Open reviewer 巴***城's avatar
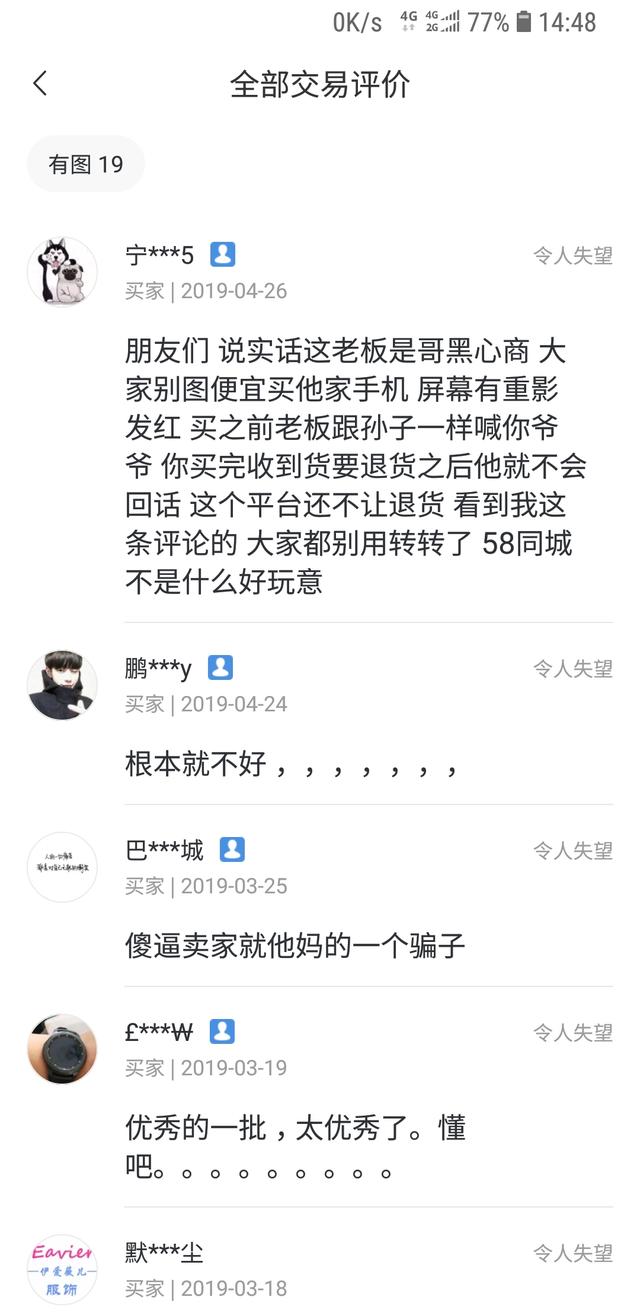Screen dimensions: 640x1316 point(62,867)
